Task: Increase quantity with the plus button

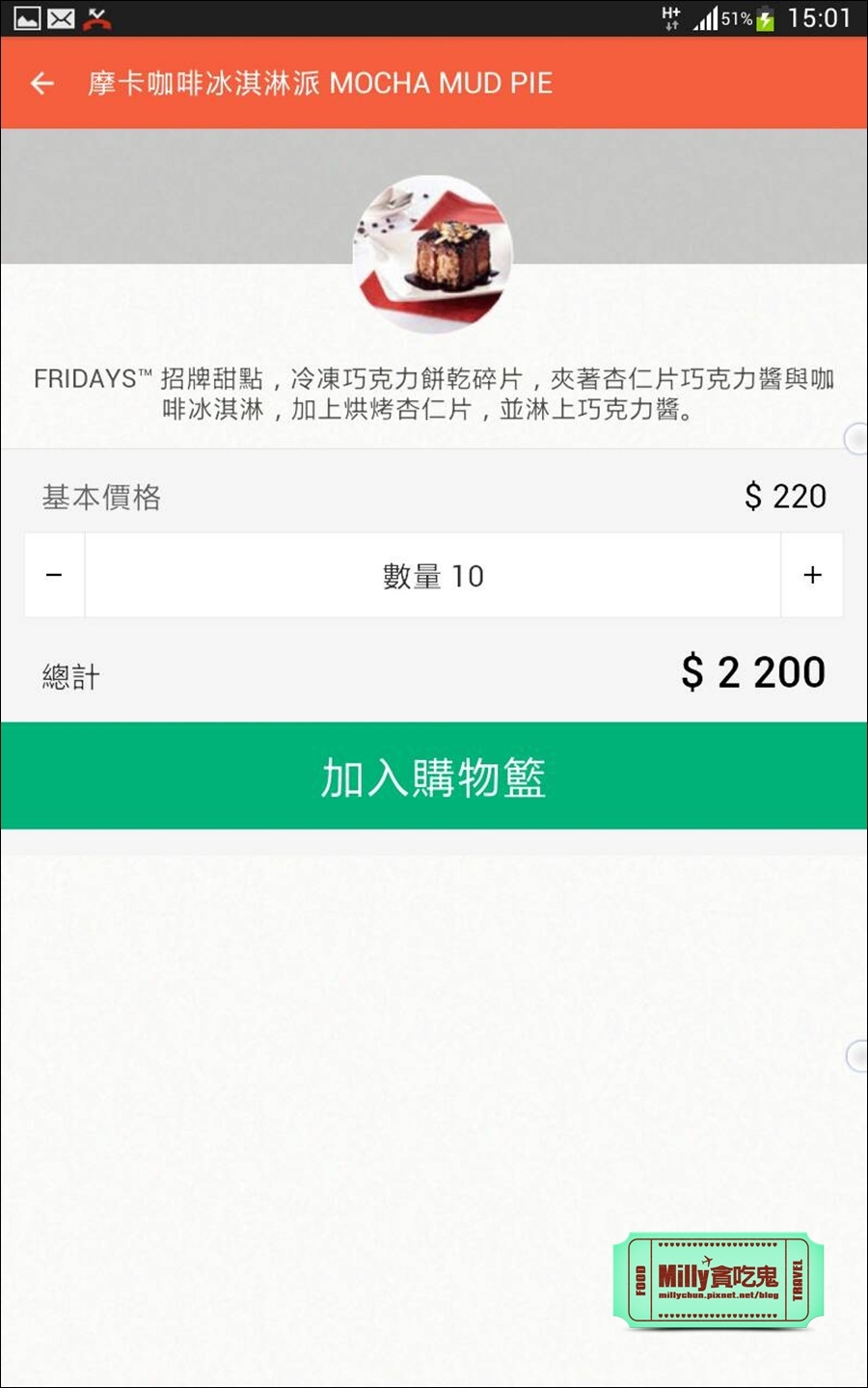Action: 813,575
